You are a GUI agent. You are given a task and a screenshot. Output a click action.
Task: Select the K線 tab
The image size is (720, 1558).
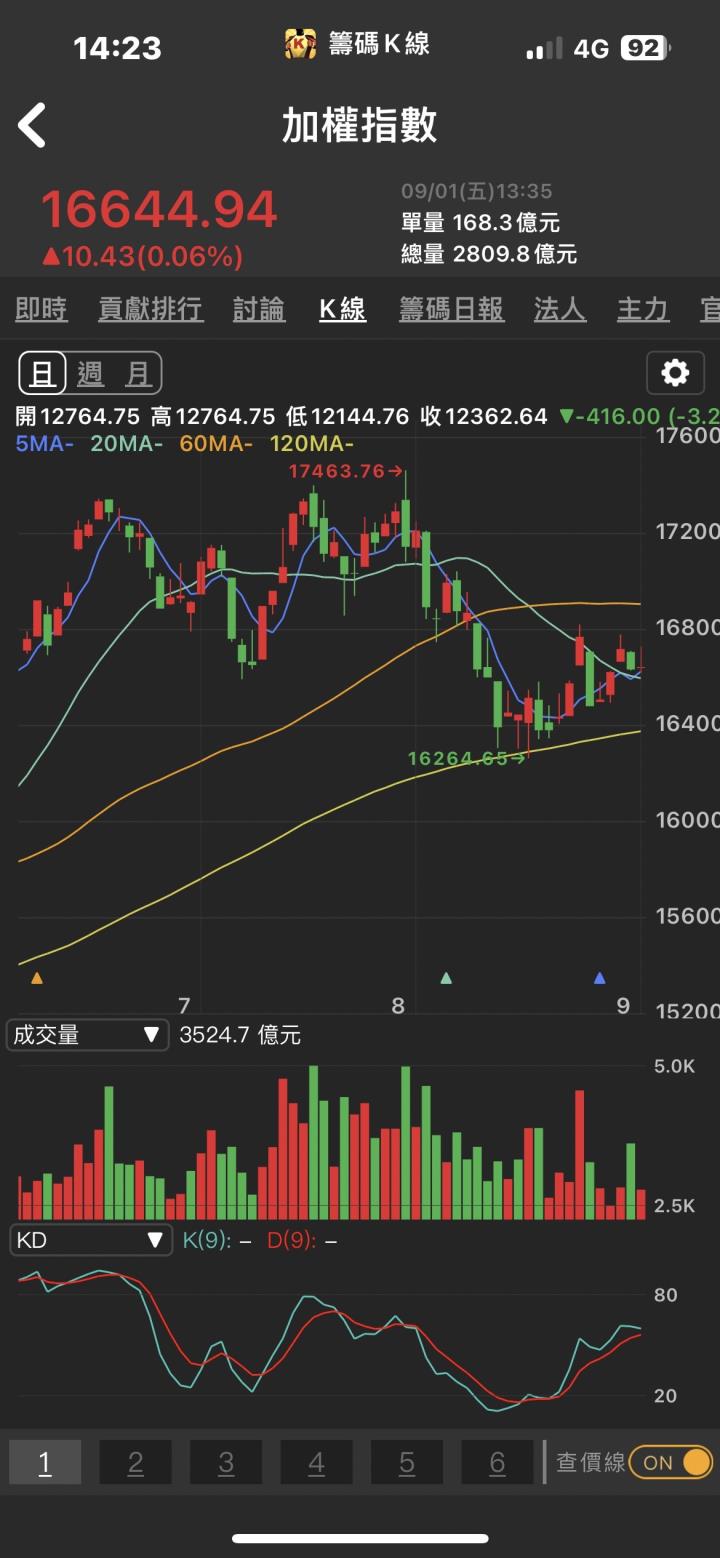pos(342,310)
